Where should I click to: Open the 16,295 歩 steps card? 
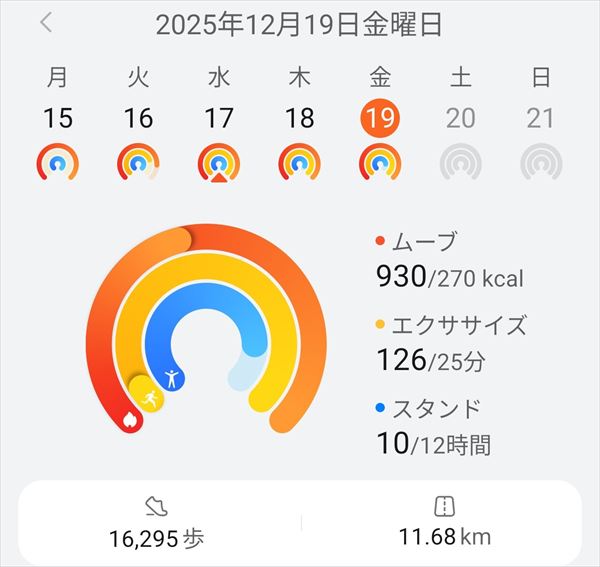coord(160,522)
